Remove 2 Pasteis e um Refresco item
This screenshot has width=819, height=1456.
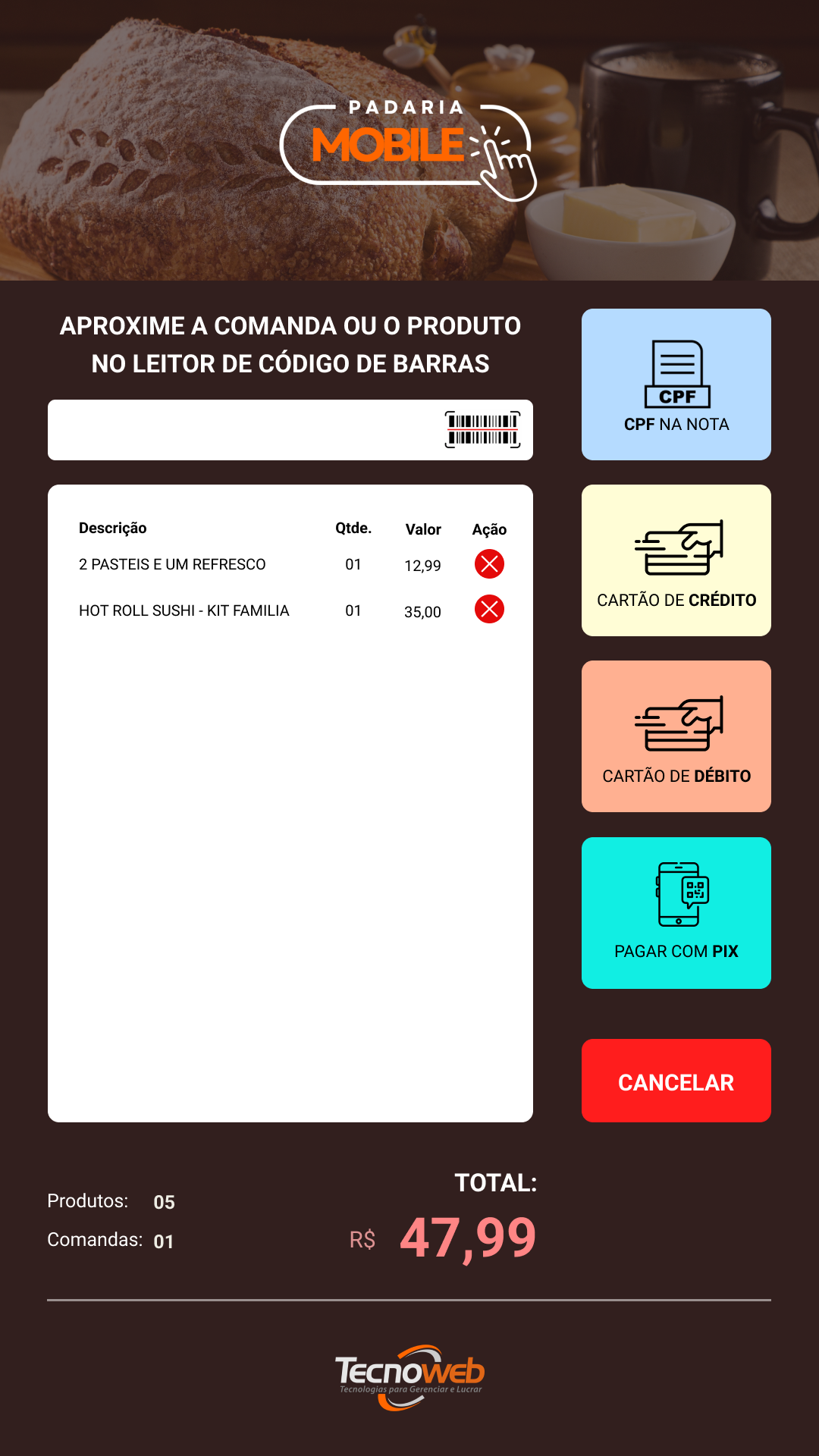[489, 563]
